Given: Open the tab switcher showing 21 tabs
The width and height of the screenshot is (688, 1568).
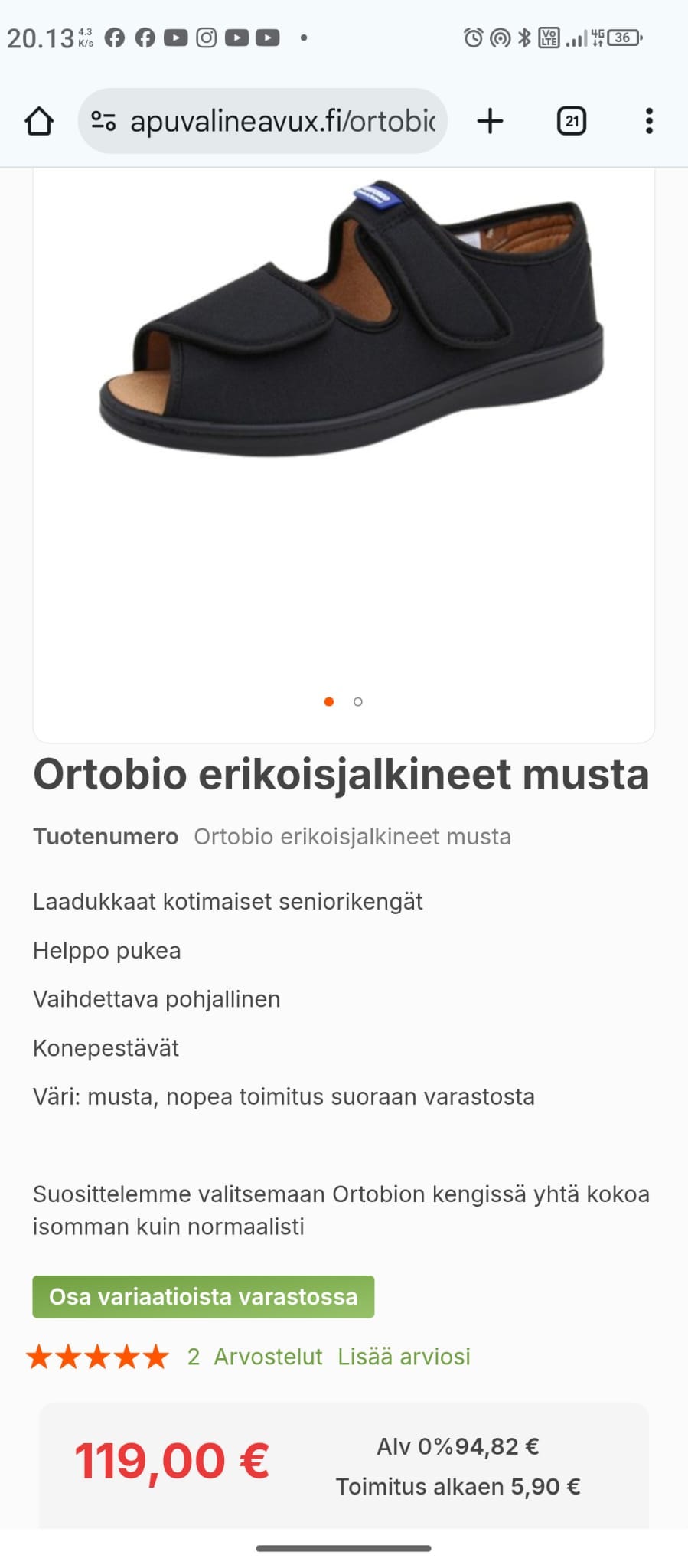Looking at the screenshot, I should point(571,121).
